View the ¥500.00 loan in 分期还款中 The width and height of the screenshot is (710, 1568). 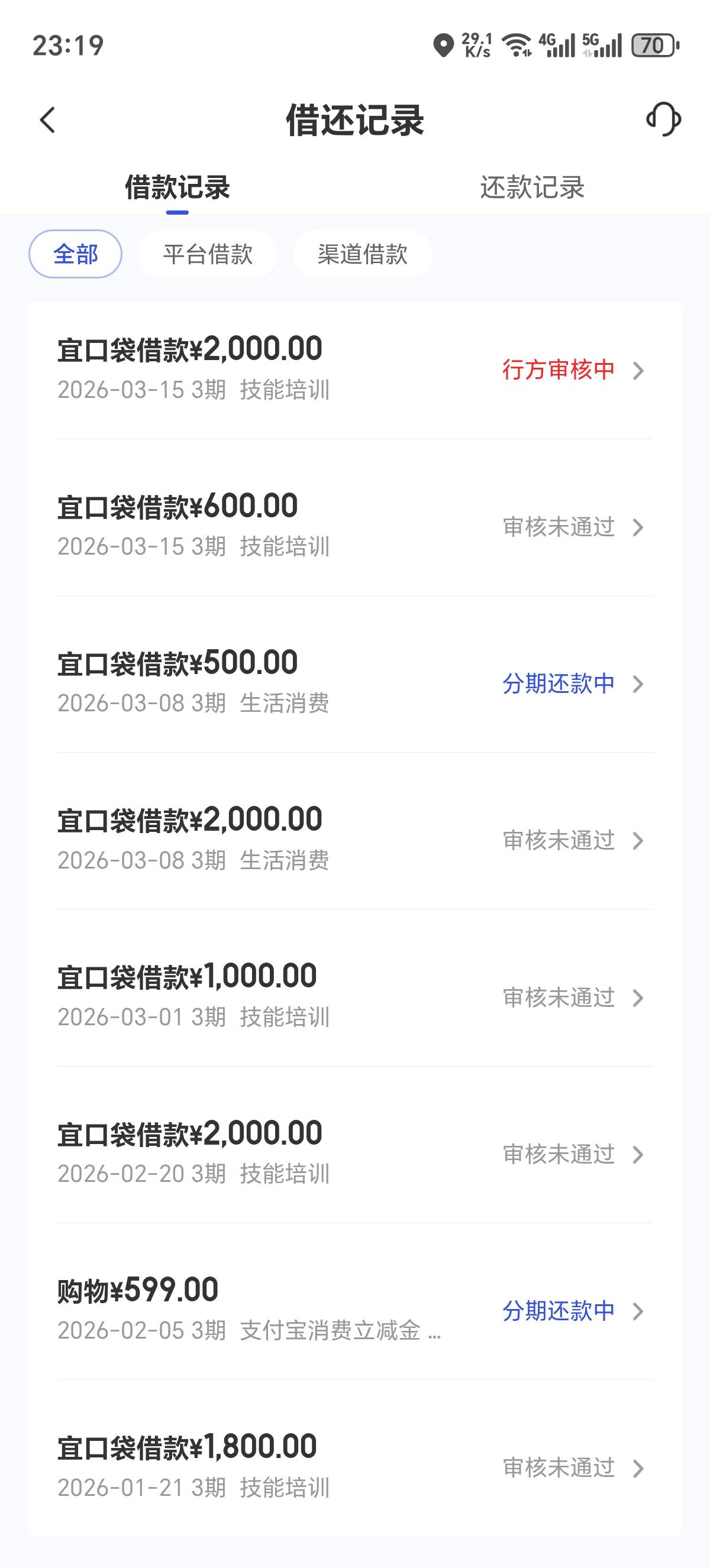[x=354, y=683]
